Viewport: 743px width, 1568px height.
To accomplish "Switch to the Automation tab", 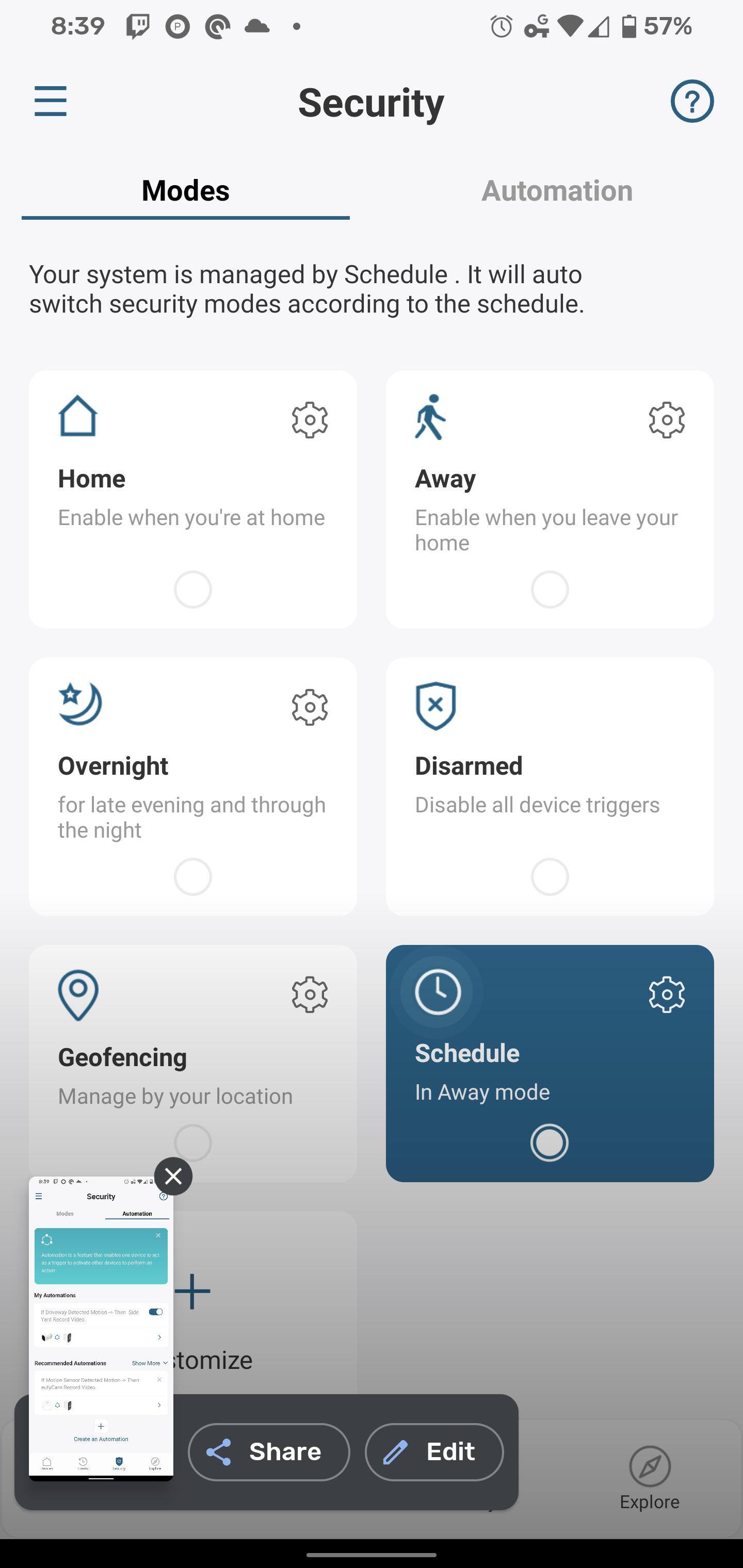I will [557, 190].
